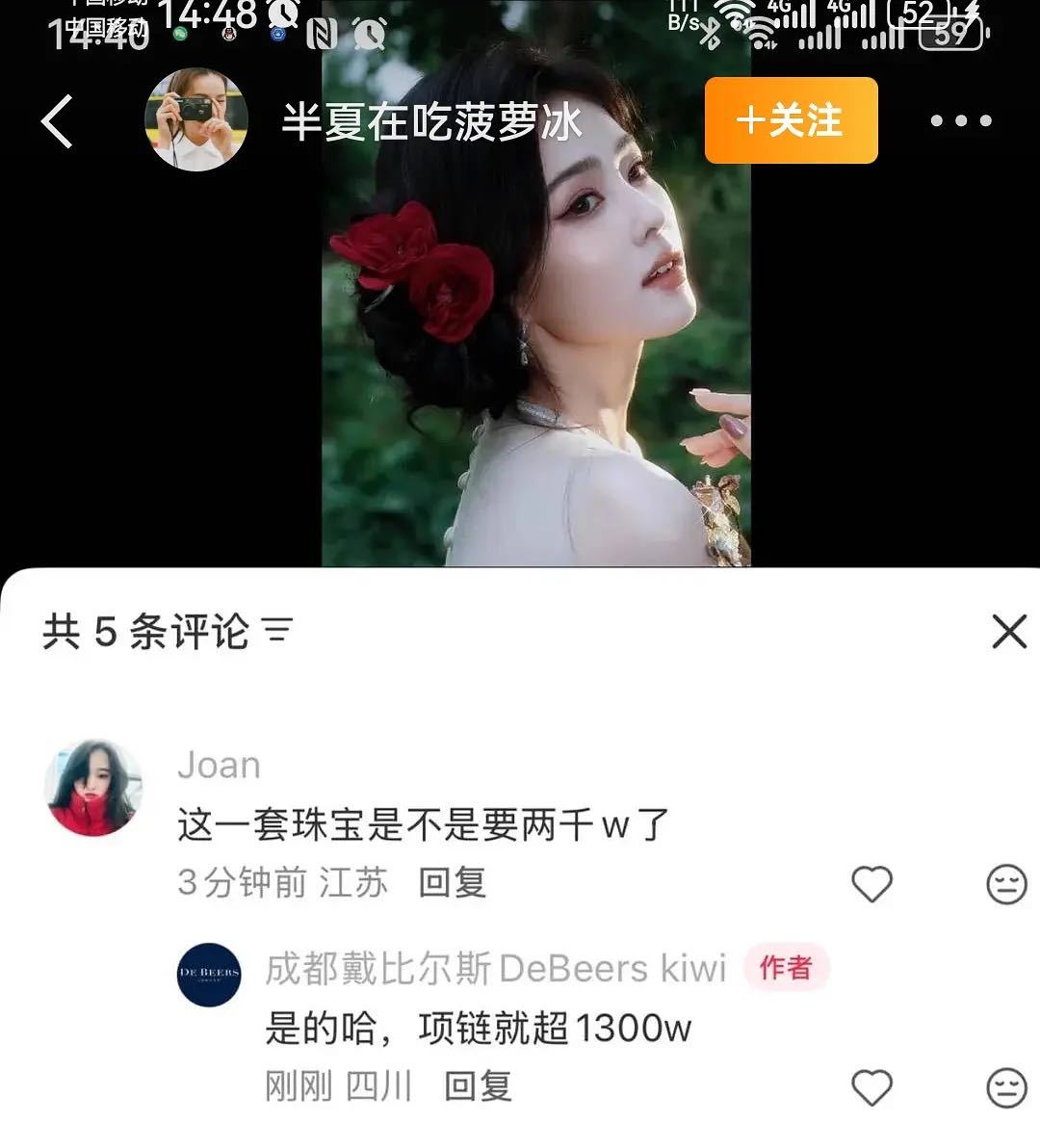Tap 回复 under Joan's comment

(452, 883)
